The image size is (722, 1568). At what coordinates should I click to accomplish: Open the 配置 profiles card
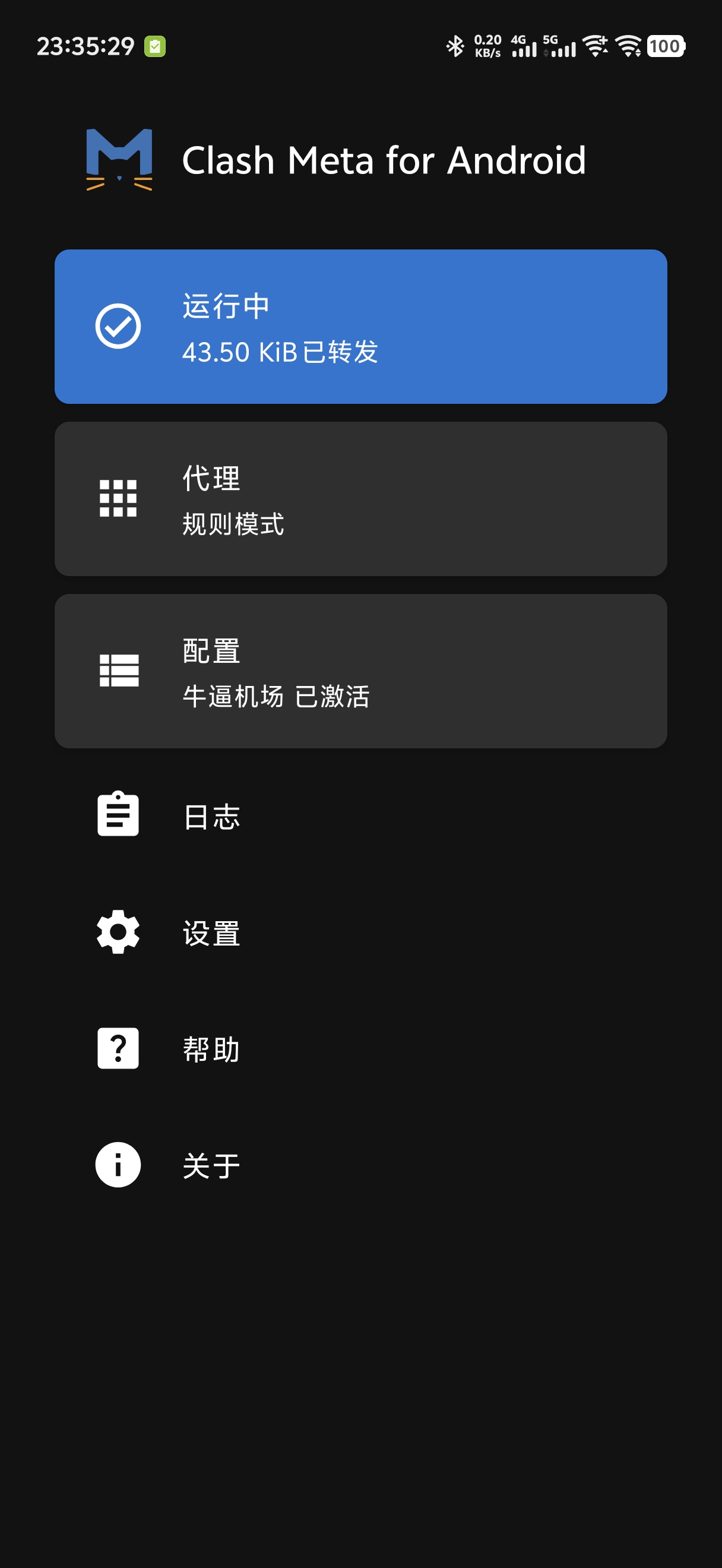tap(360, 671)
